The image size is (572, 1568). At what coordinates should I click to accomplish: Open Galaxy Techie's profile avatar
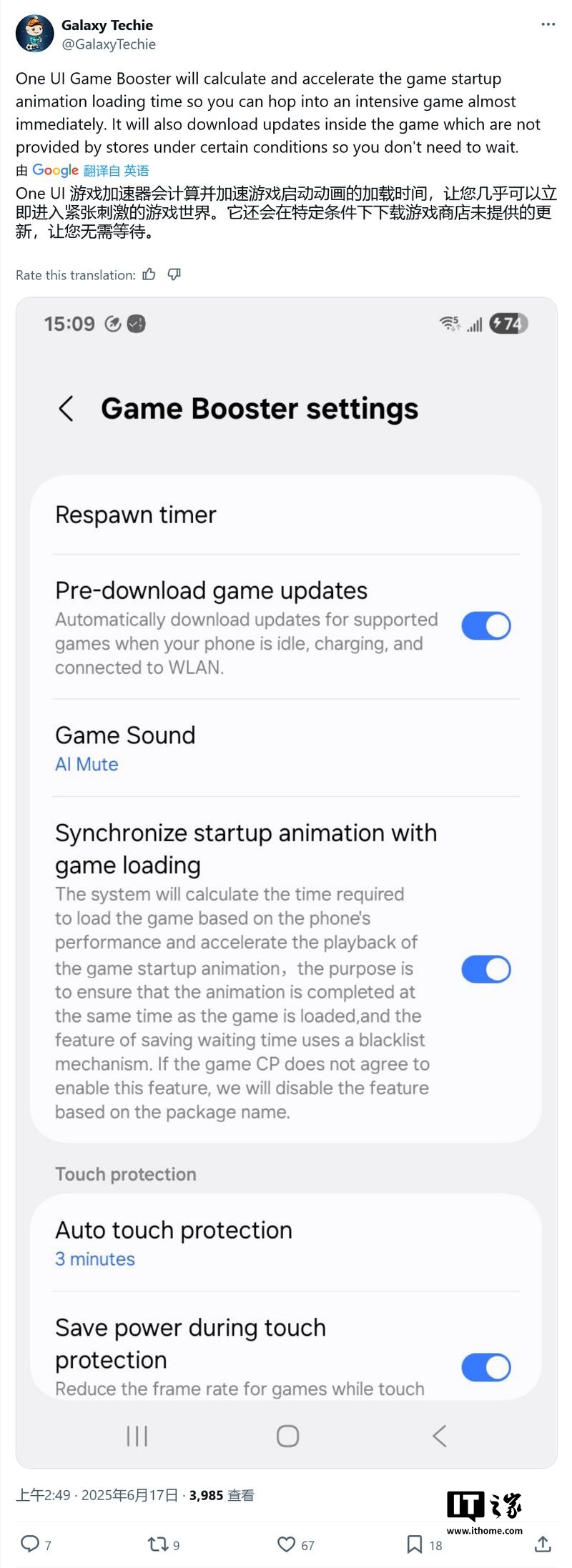click(x=34, y=34)
